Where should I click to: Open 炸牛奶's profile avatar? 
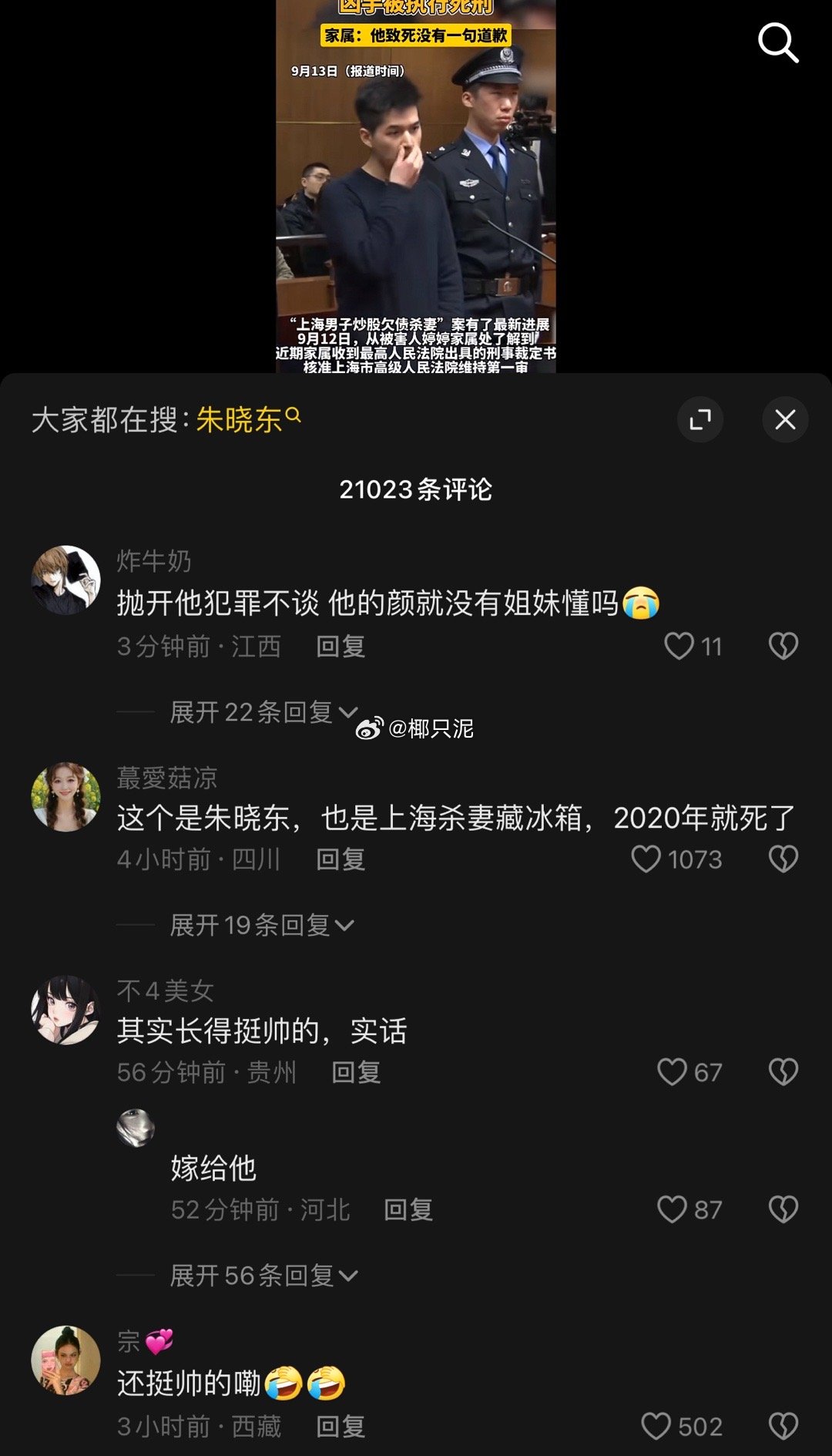[66, 580]
